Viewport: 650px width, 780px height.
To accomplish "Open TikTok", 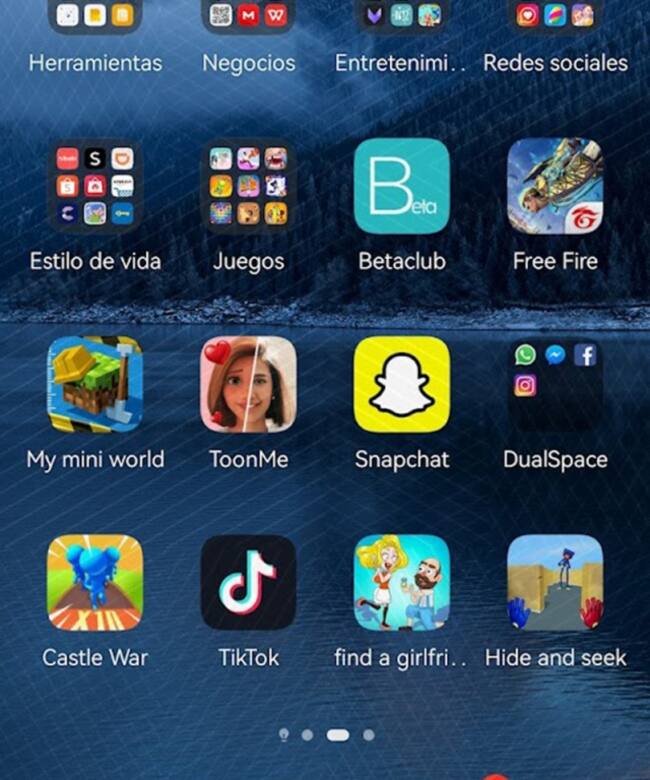I will [x=249, y=582].
